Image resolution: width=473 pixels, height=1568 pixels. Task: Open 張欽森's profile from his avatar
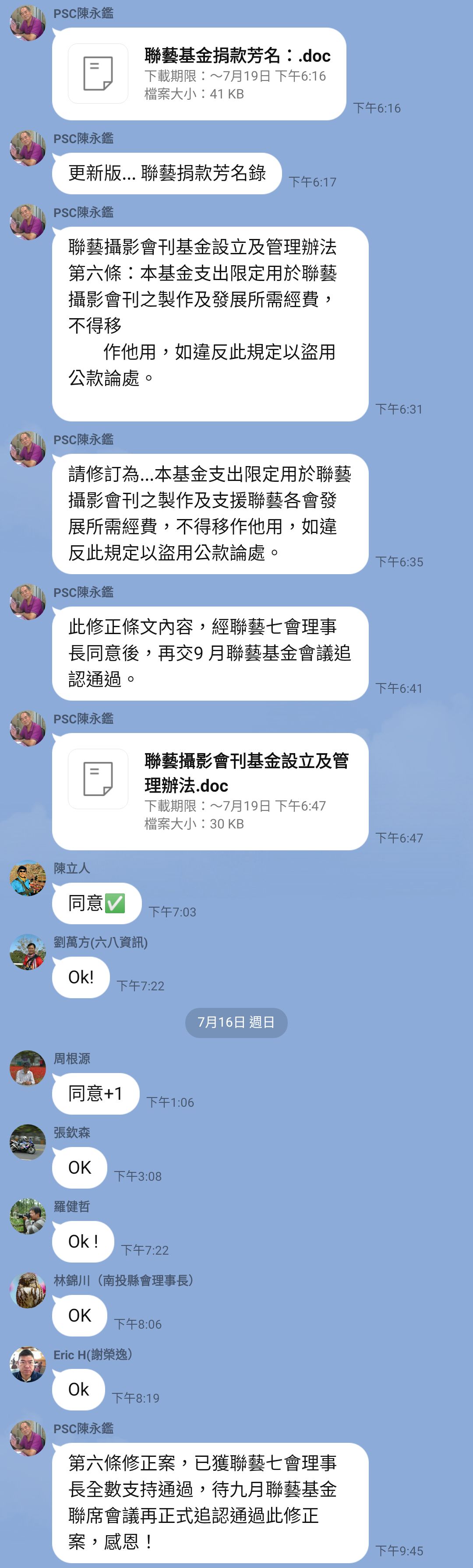[x=28, y=1142]
